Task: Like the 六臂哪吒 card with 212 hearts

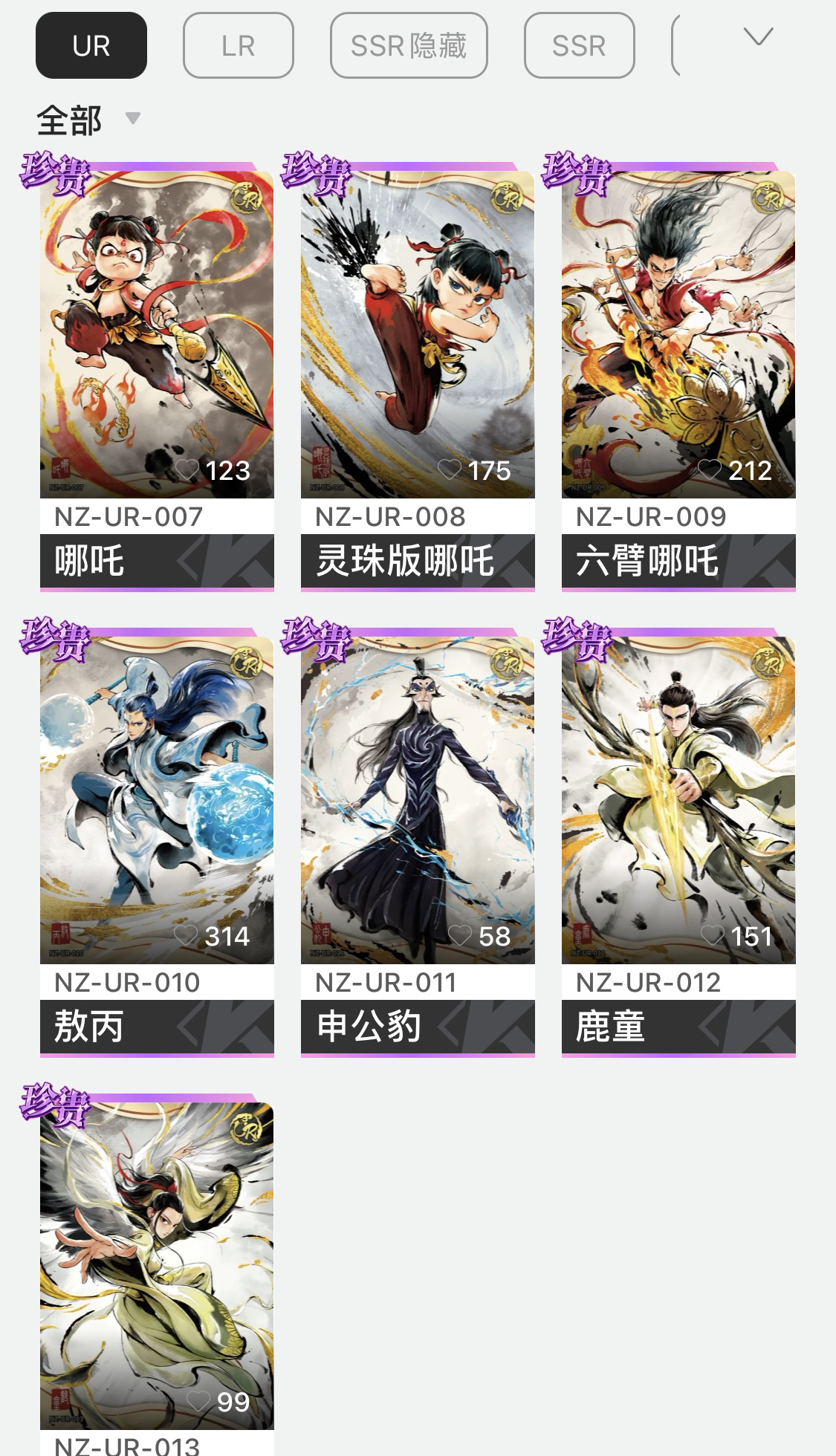Action: tap(710, 469)
